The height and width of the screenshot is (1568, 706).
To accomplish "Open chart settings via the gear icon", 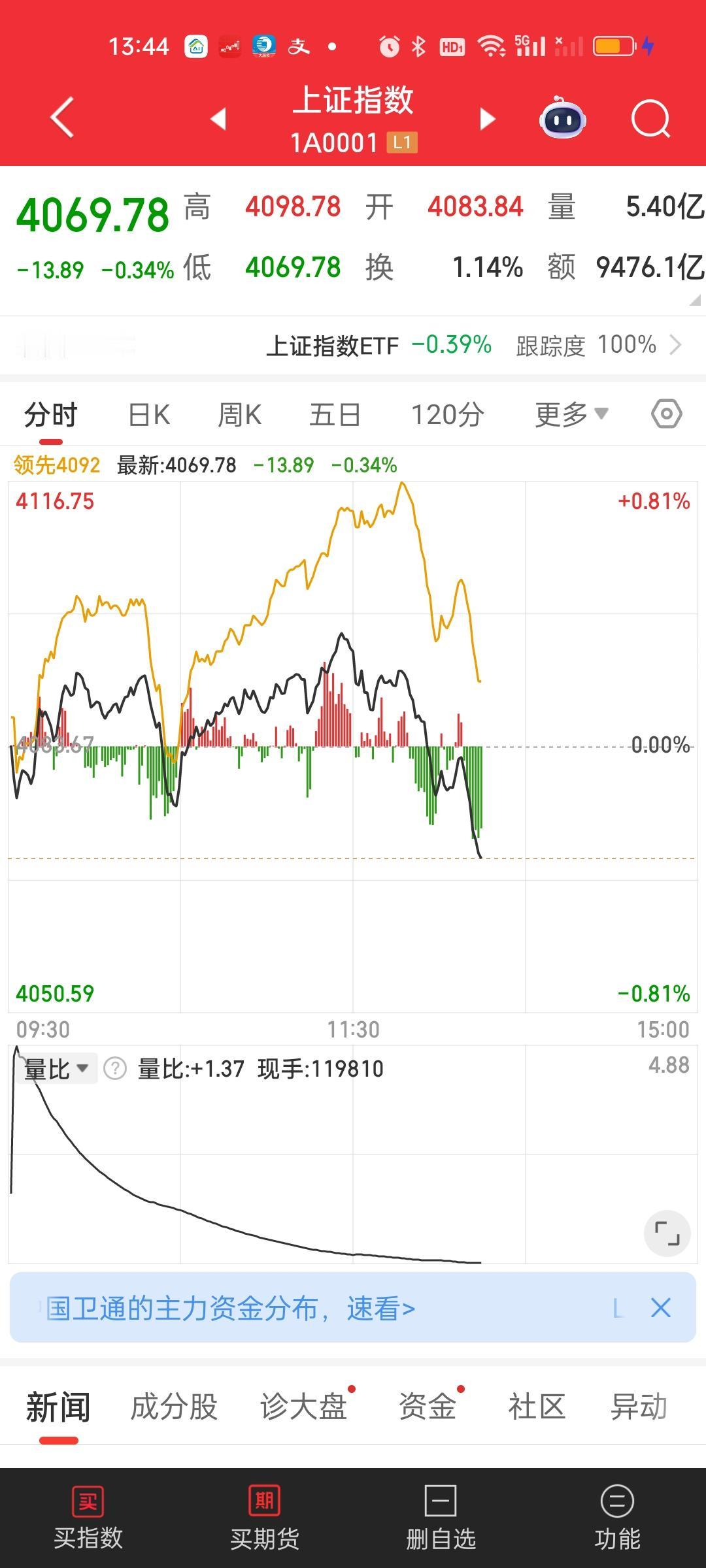I will pos(667,414).
